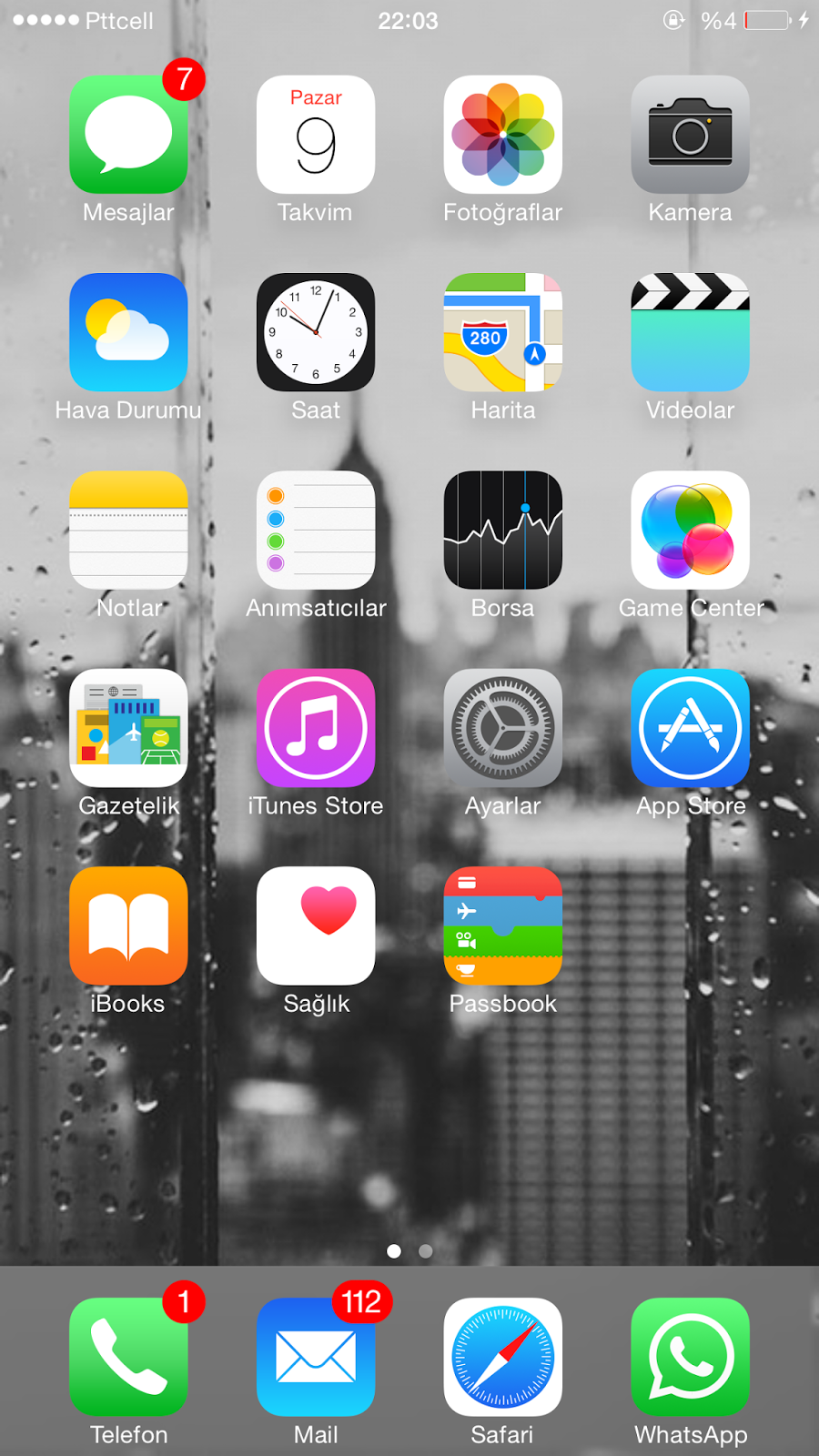Image resolution: width=819 pixels, height=1456 pixels.
Task: Open the Videolar app
Action: click(691, 332)
